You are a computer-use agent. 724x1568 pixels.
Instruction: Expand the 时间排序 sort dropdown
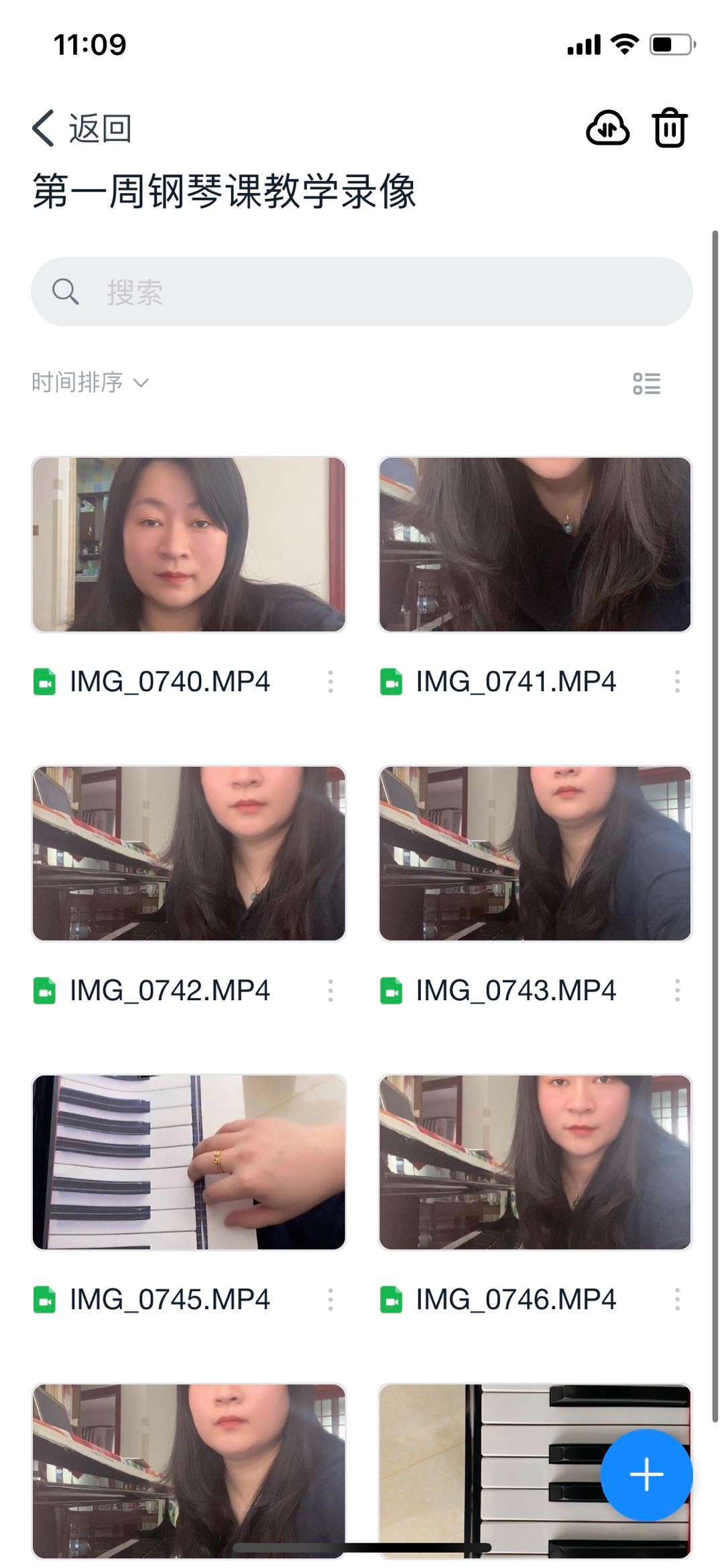tap(90, 383)
